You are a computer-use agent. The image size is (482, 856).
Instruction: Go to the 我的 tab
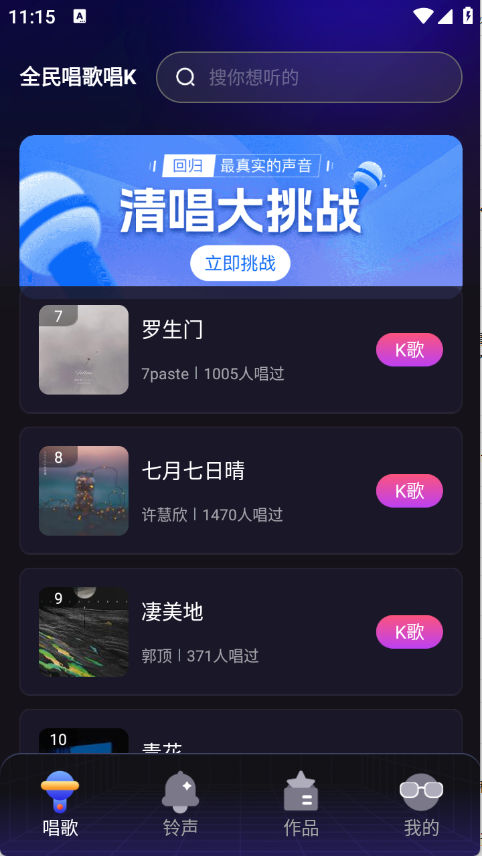[421, 804]
